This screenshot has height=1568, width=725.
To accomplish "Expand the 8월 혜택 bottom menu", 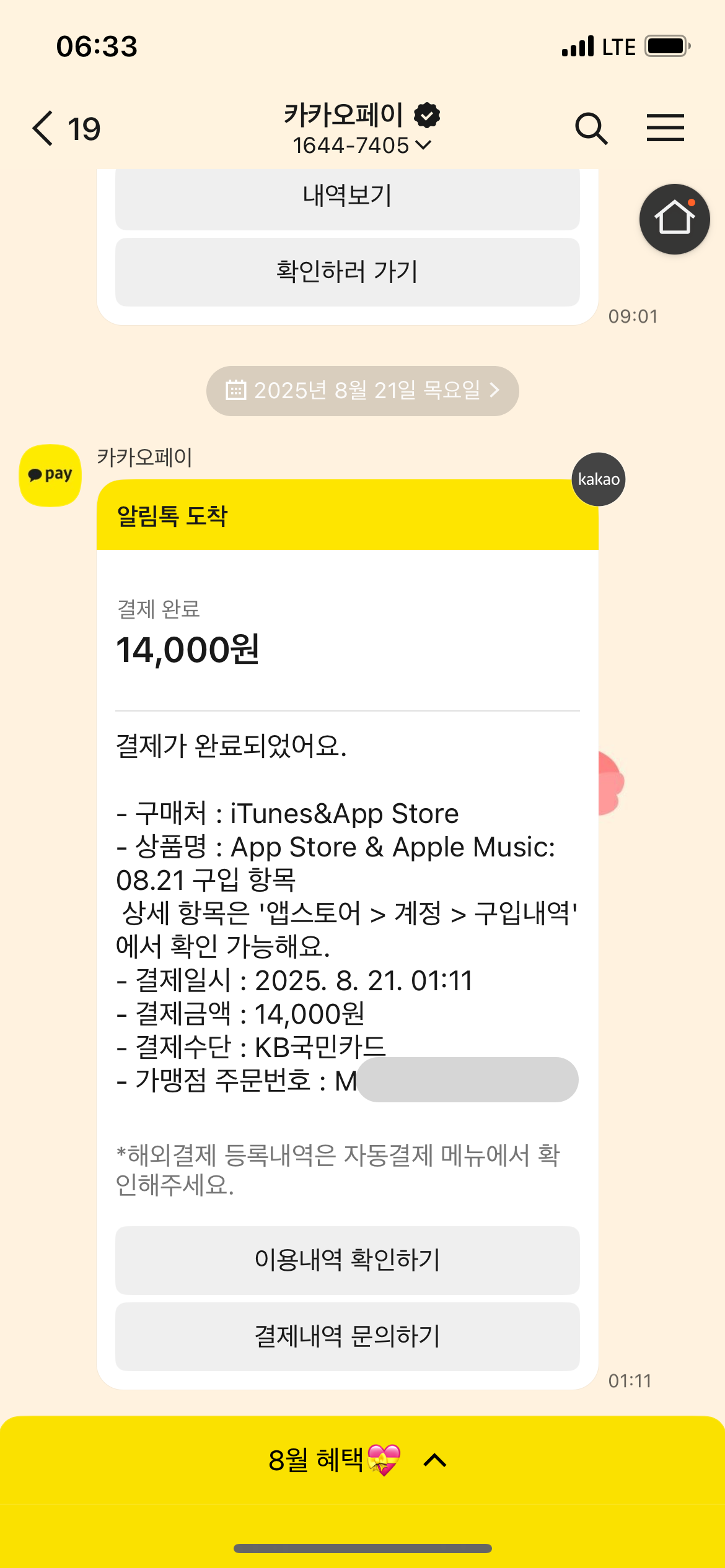I will point(362,1460).
